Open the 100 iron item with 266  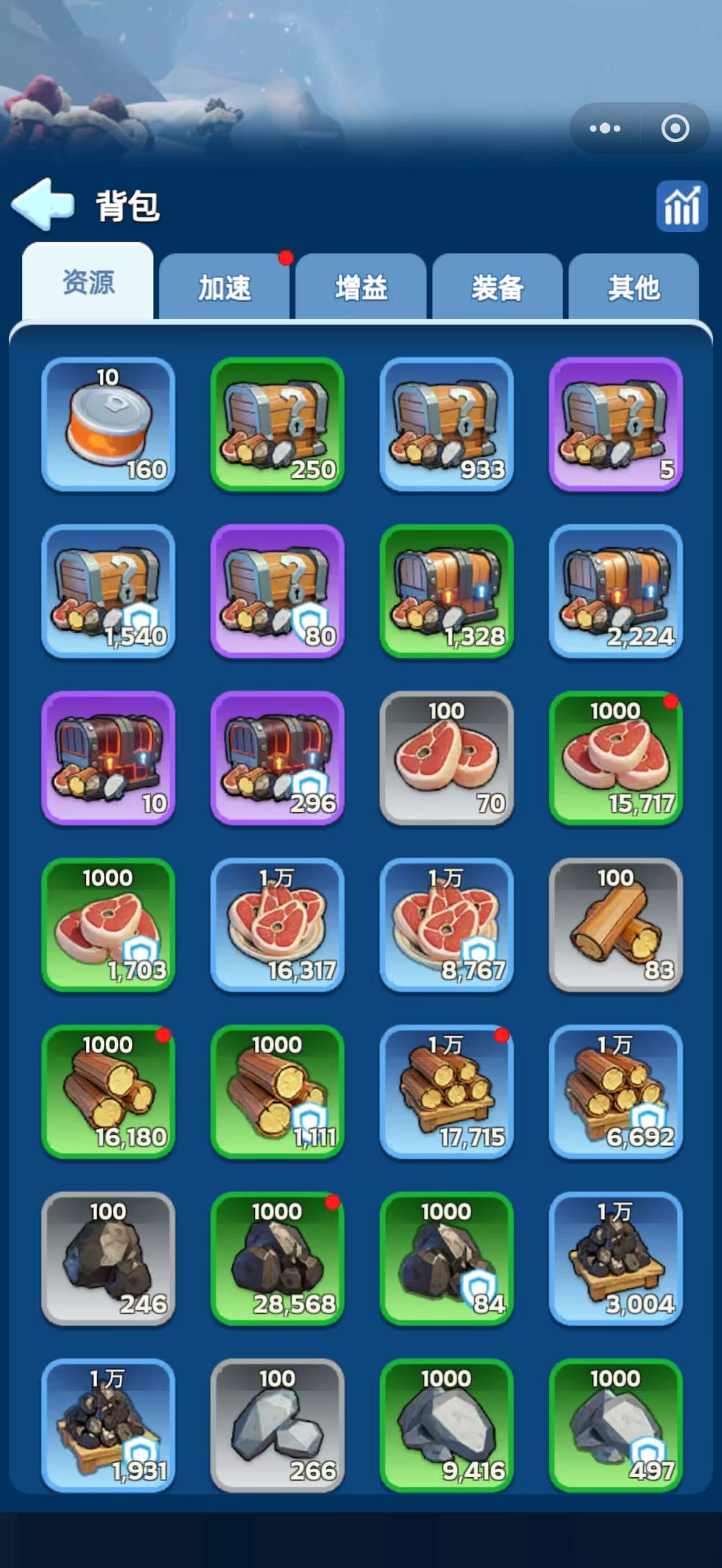pos(278,1425)
